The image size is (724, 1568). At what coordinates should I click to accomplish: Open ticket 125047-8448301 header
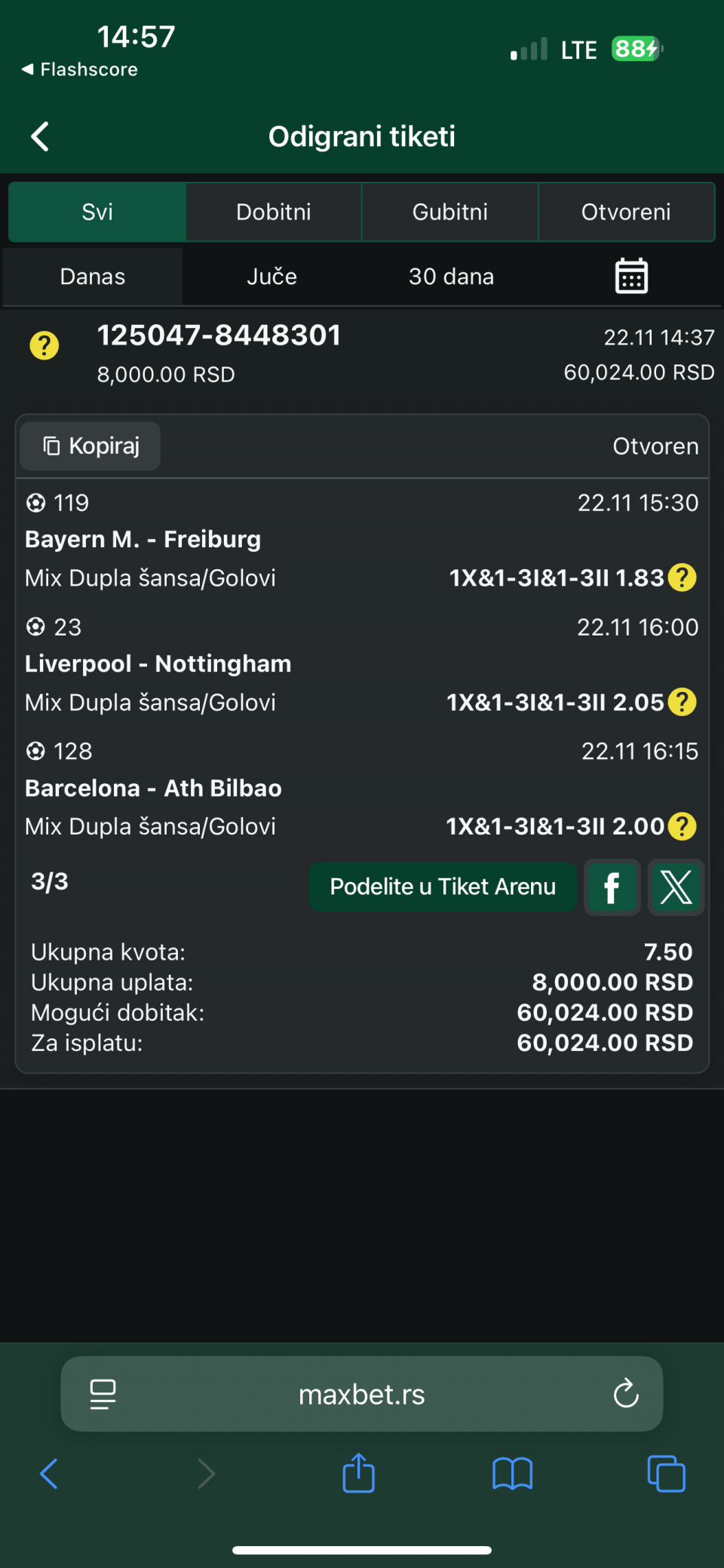coord(219,336)
